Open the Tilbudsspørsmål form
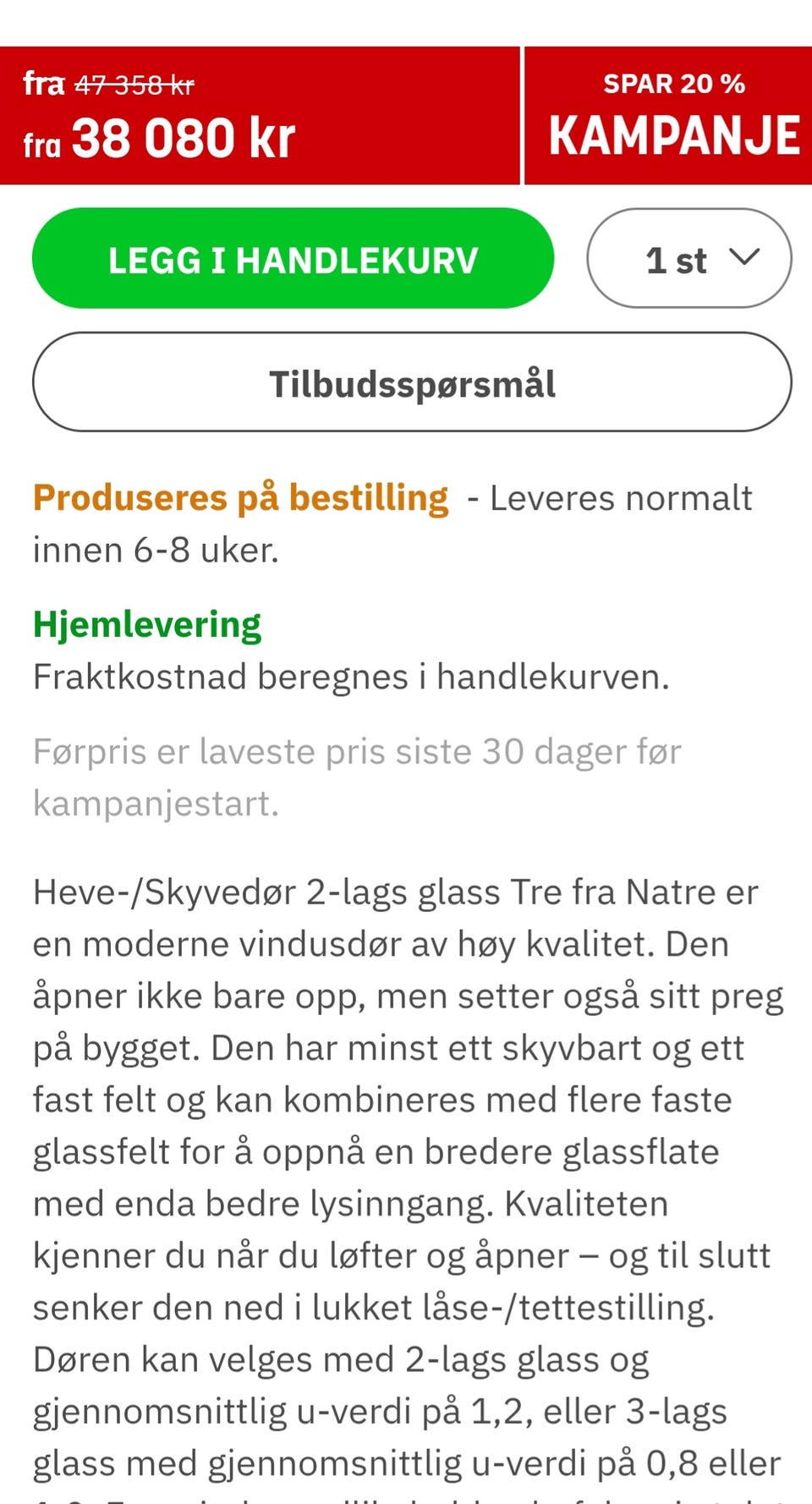 coord(412,382)
